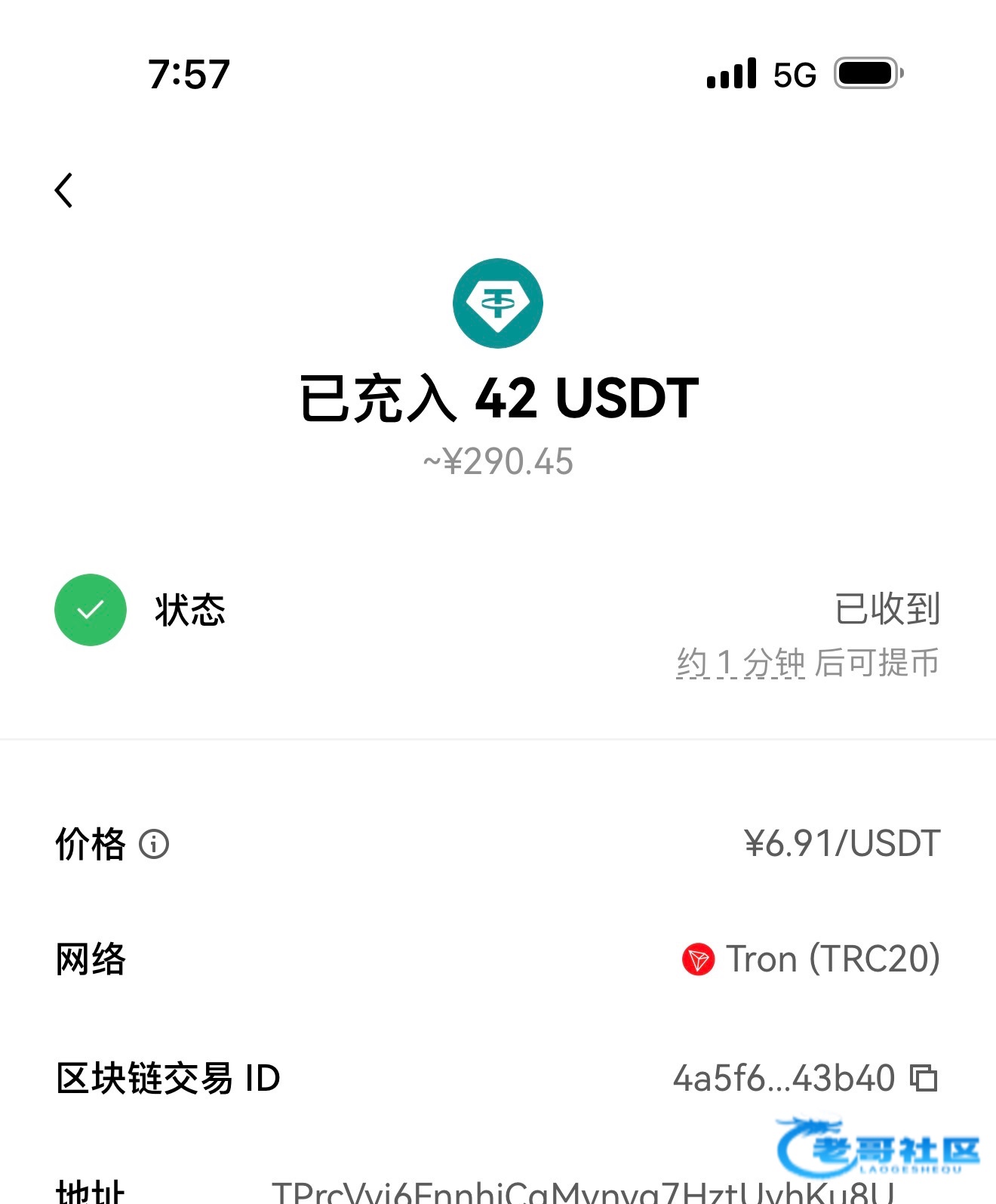The image size is (996, 1204).
Task: Copy the 区块链交易 ID
Action: 924,1078
